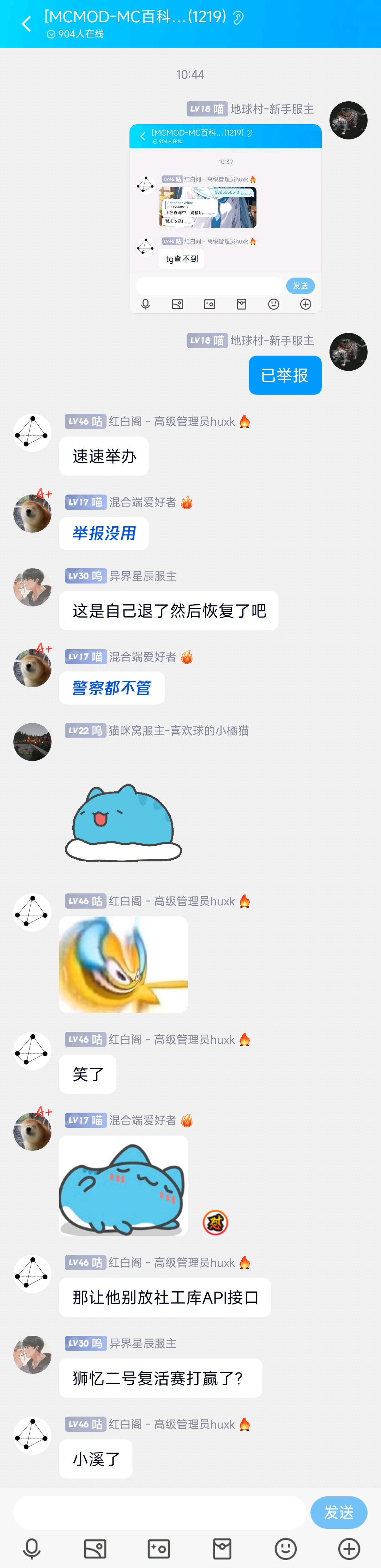Tap the microphone icon for voice input
Viewport: 381px width, 1568px height.
click(32, 1548)
